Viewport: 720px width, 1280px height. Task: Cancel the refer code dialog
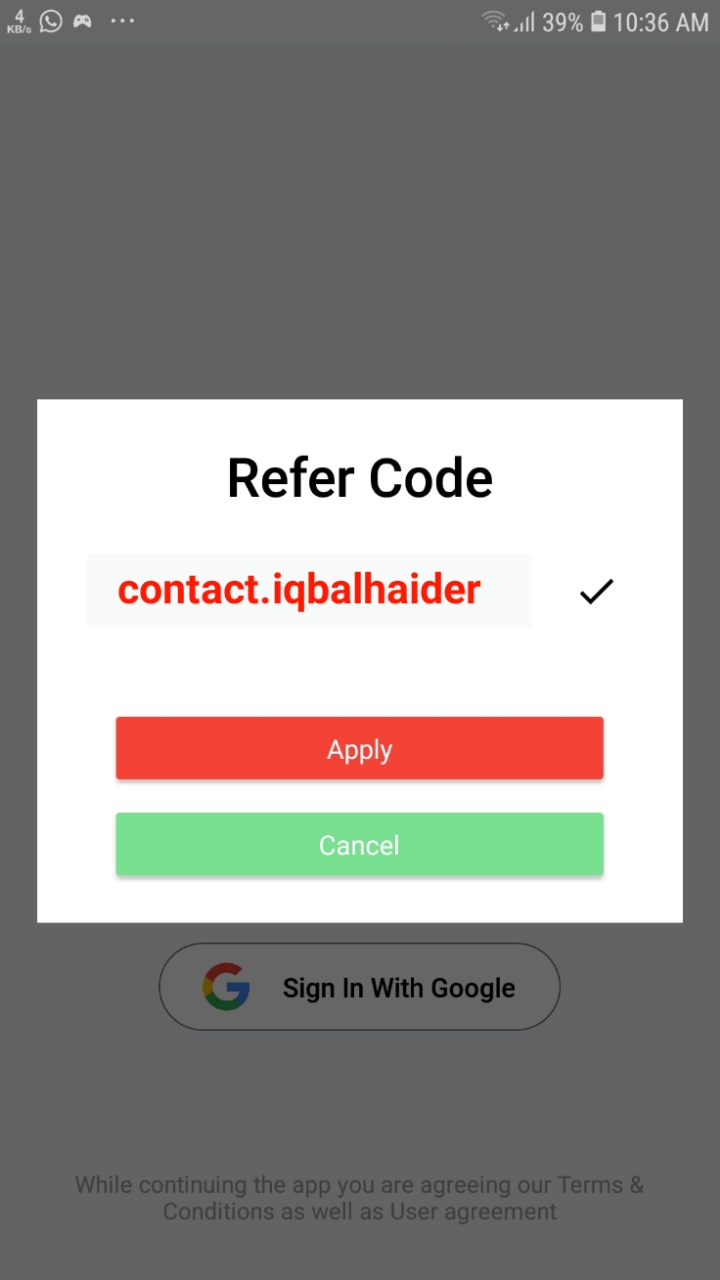tap(359, 845)
